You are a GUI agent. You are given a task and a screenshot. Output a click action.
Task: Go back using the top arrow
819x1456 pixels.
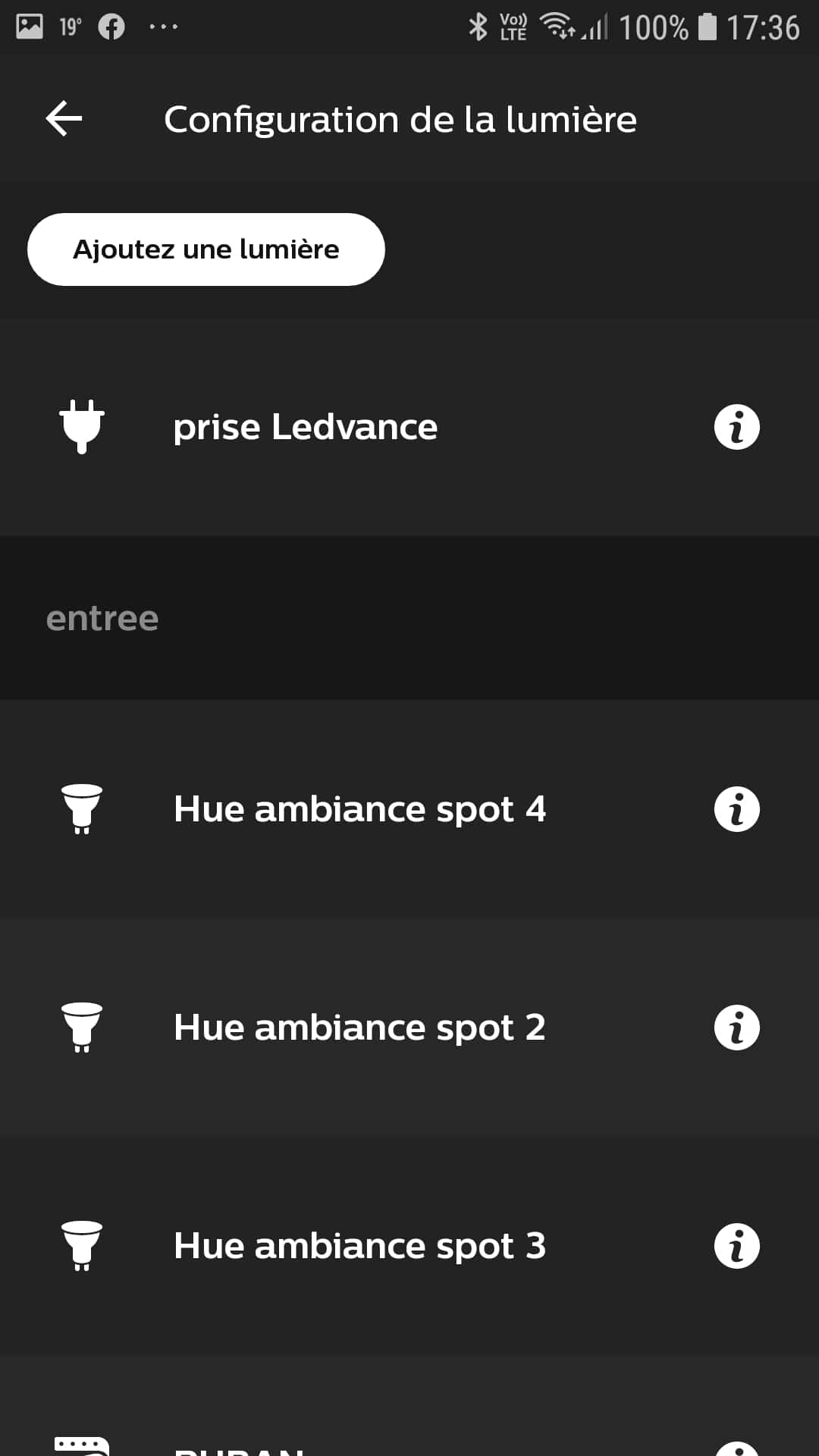click(x=64, y=119)
